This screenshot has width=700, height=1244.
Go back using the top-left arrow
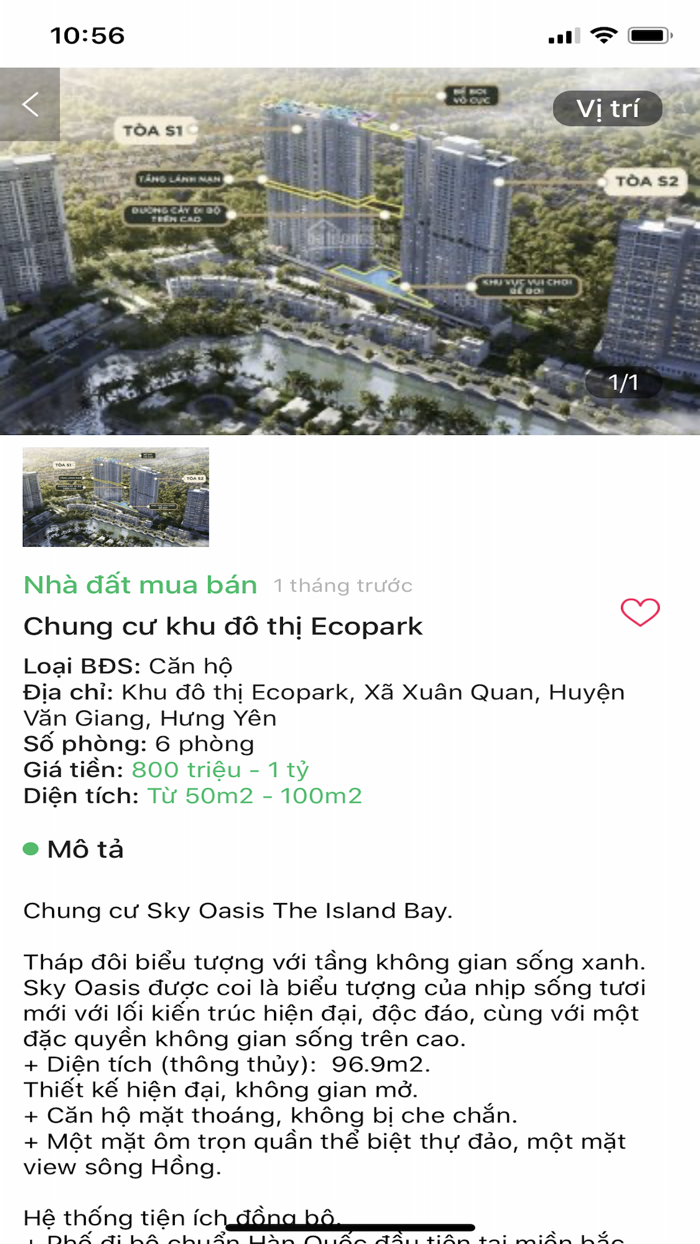pos(30,104)
